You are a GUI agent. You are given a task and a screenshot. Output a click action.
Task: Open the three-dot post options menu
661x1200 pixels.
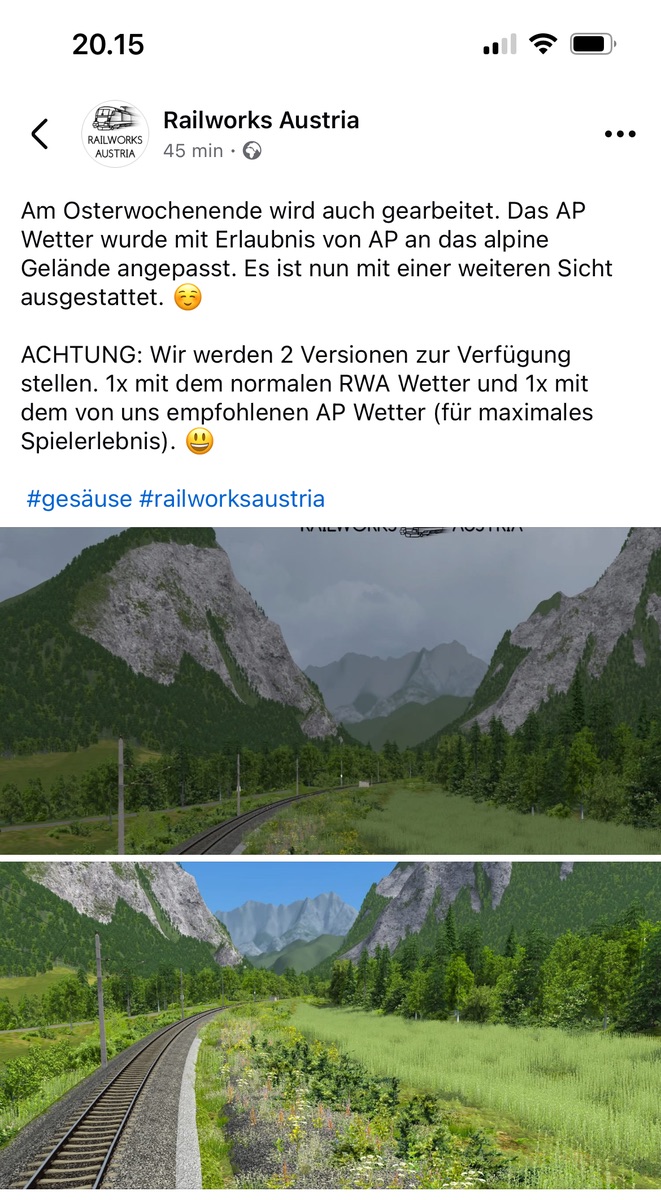click(x=620, y=135)
